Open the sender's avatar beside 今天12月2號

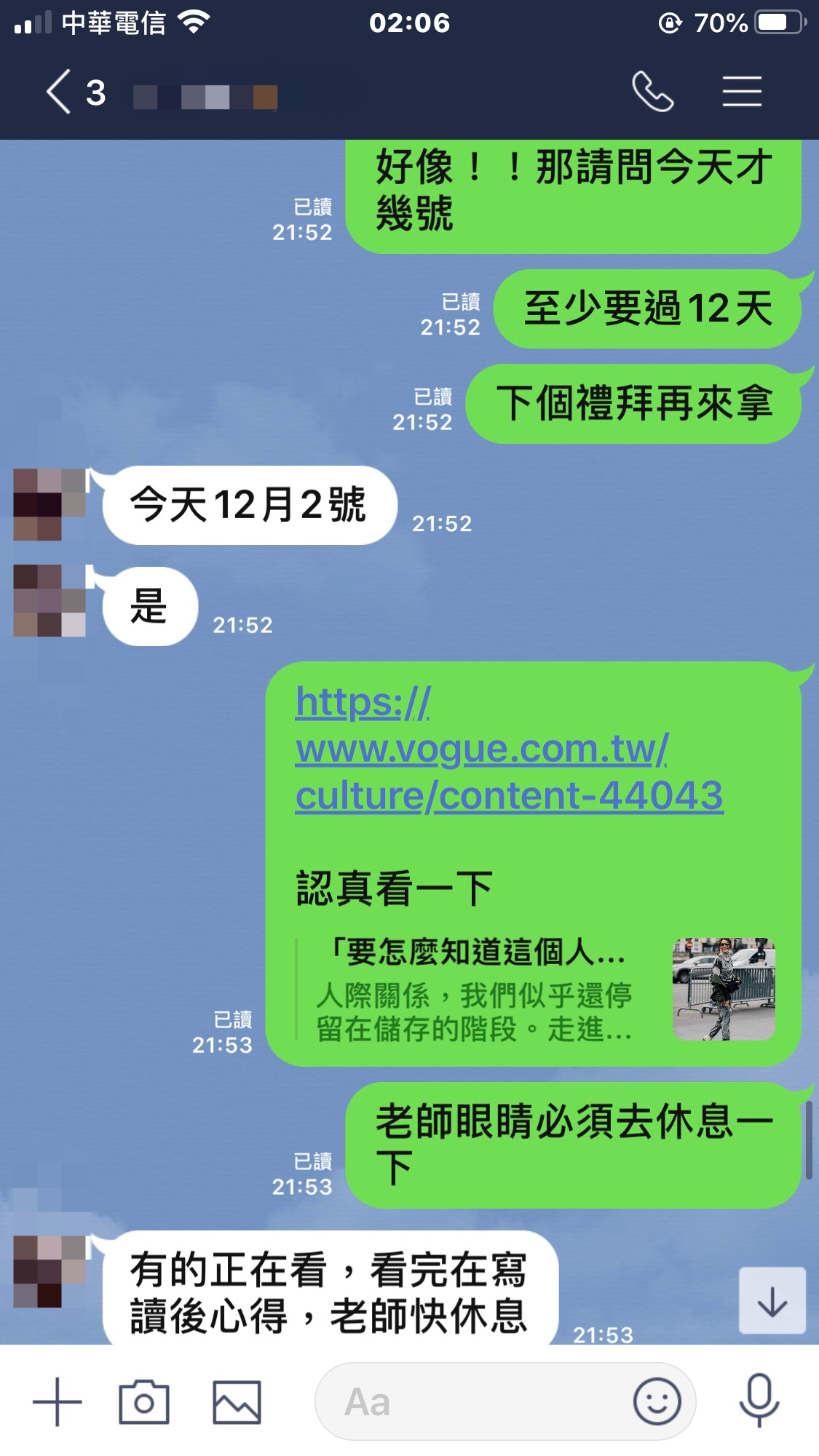[50, 504]
